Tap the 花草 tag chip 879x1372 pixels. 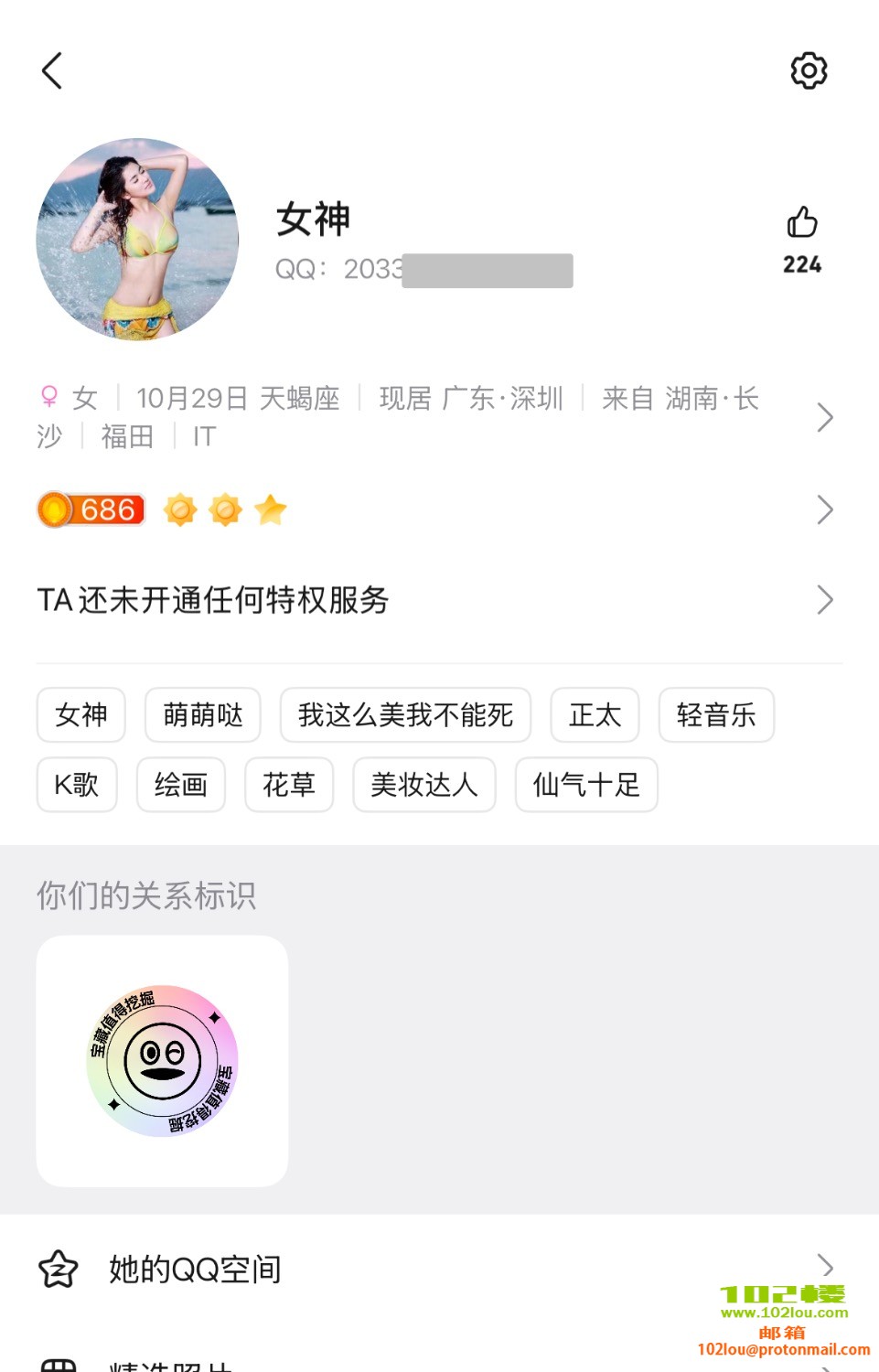tap(289, 785)
